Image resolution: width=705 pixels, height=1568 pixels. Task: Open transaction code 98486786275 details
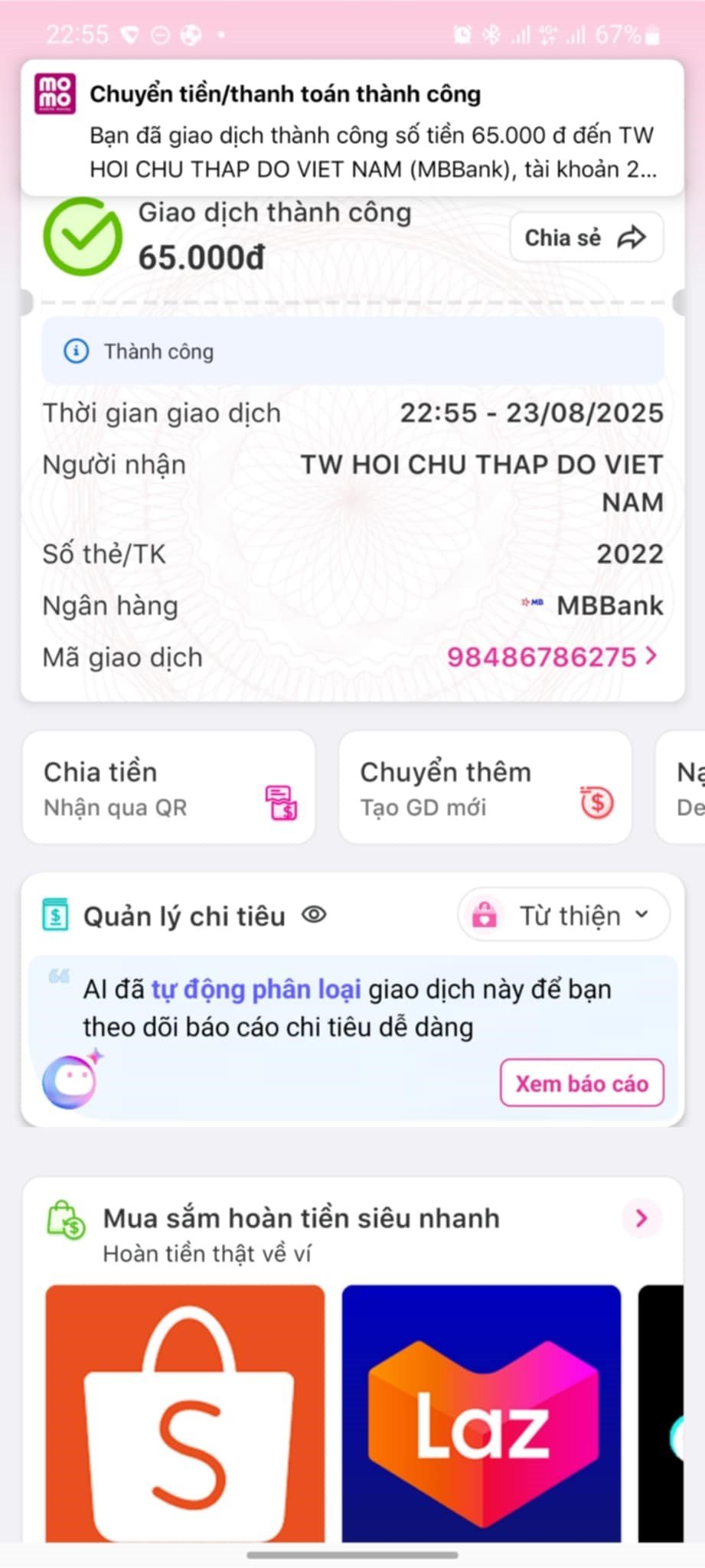(x=551, y=657)
